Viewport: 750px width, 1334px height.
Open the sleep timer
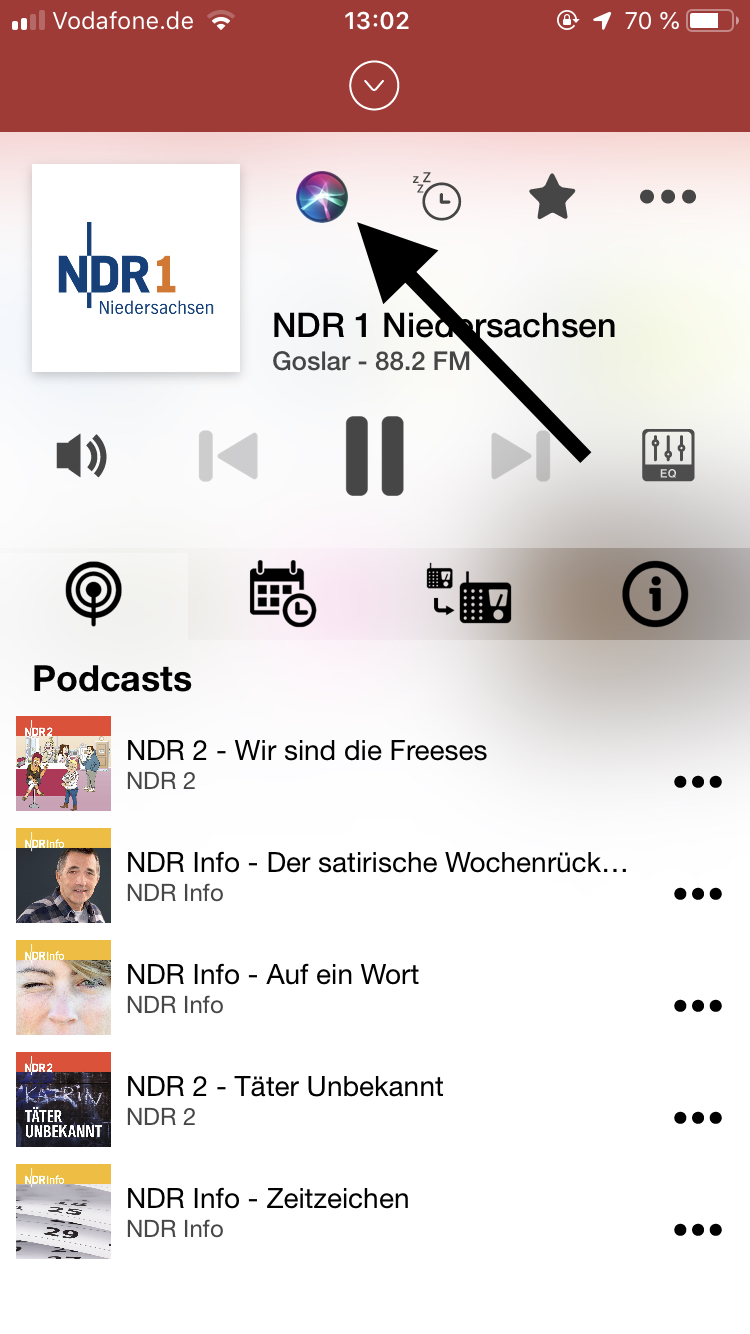tap(437, 196)
